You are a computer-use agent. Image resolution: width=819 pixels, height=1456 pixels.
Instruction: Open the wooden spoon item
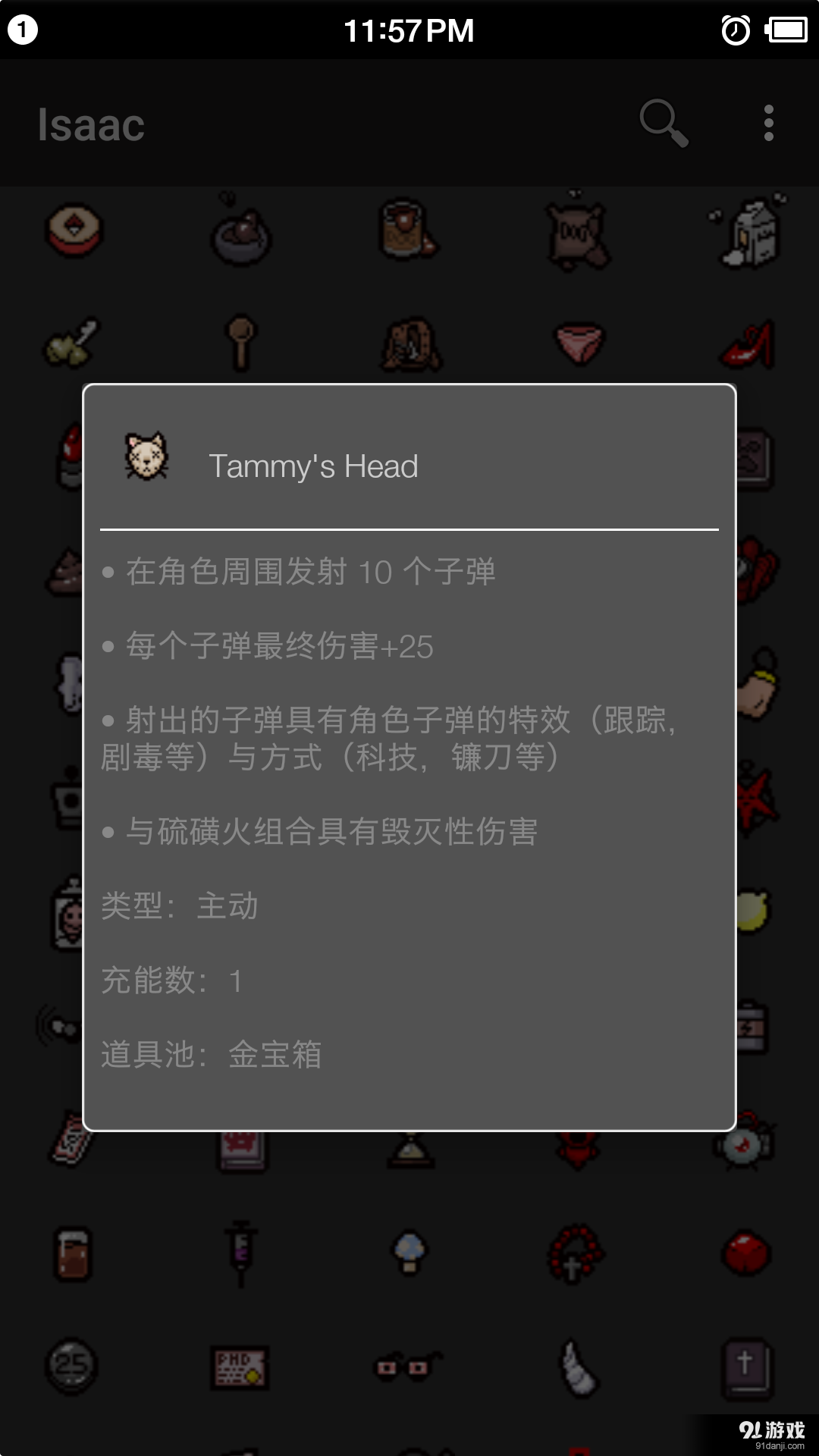[x=241, y=342]
